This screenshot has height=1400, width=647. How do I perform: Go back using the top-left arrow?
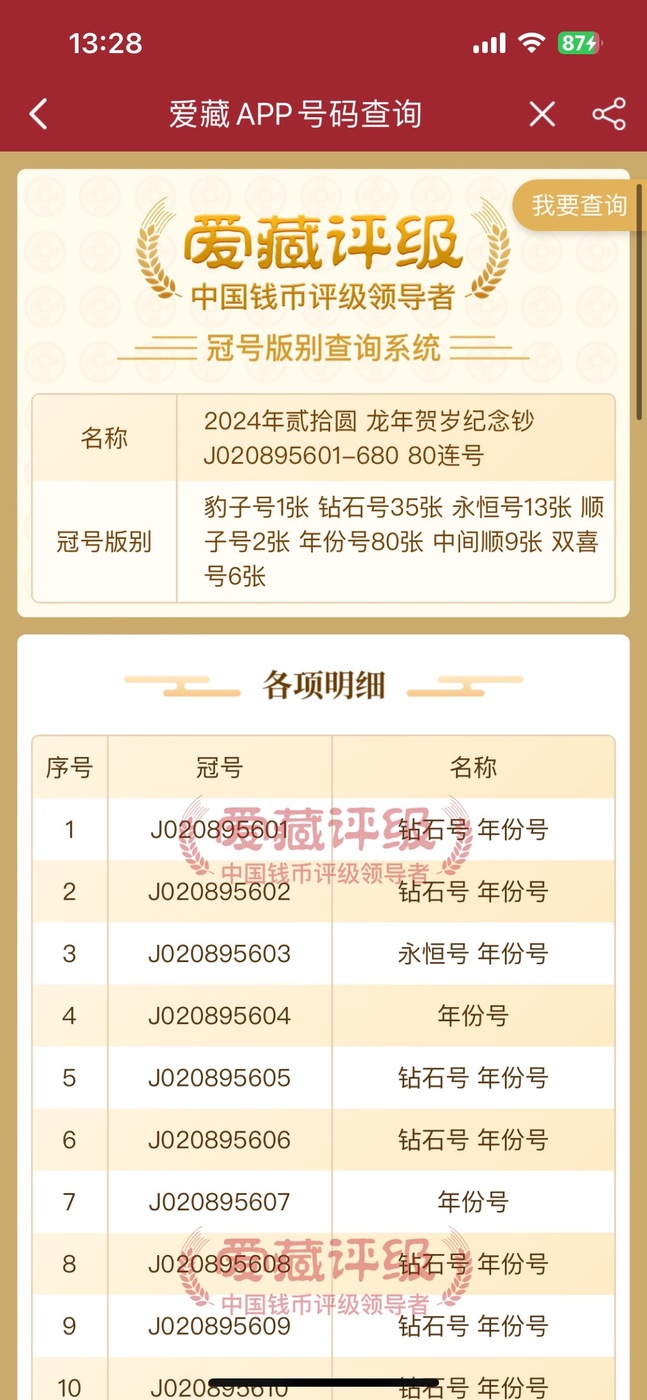(39, 114)
